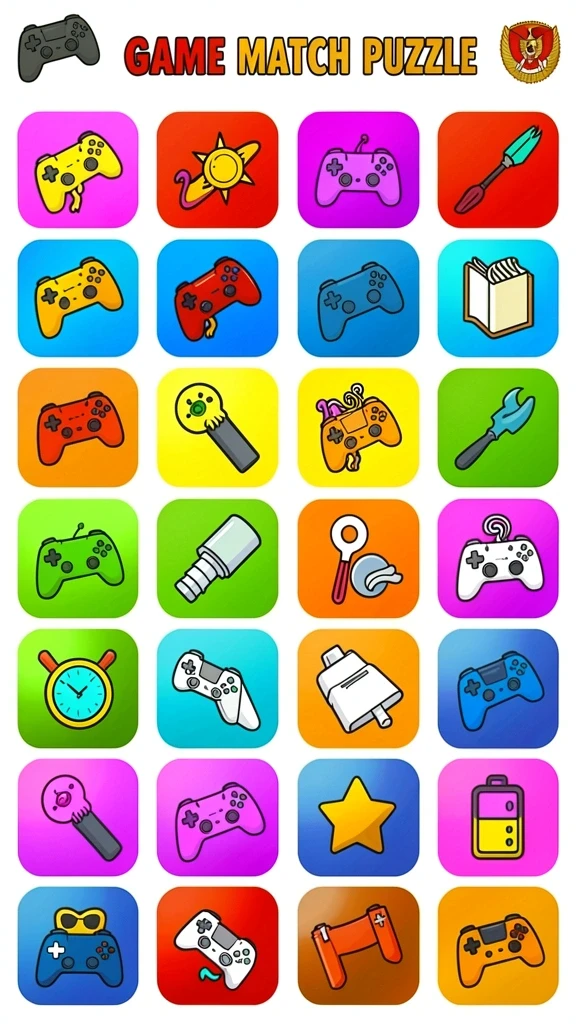Select the sun tile on red background
The image size is (576, 1024).
pos(217,169)
